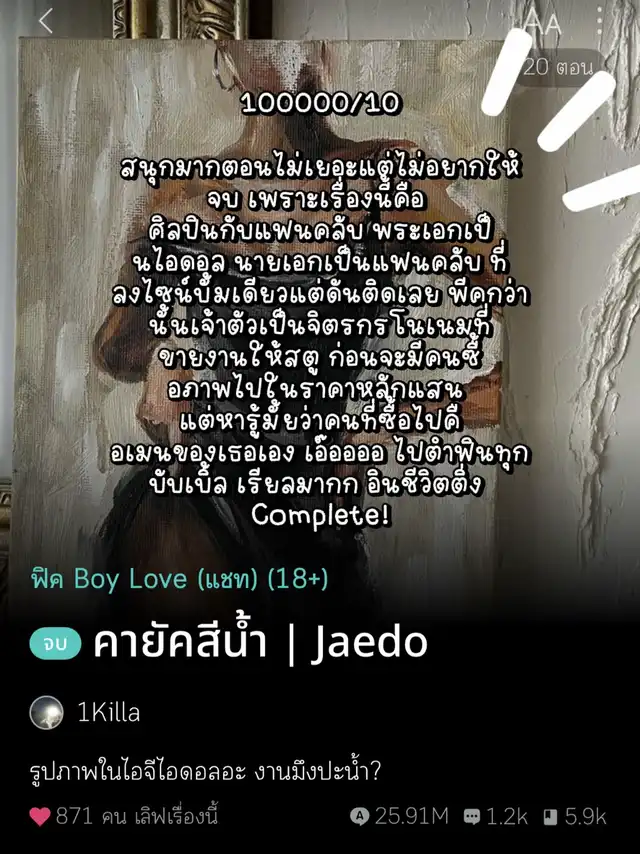Viewport: 640px width, 854px height.
Task: Open the 20 ตอน chapter list
Action: [x=559, y=69]
